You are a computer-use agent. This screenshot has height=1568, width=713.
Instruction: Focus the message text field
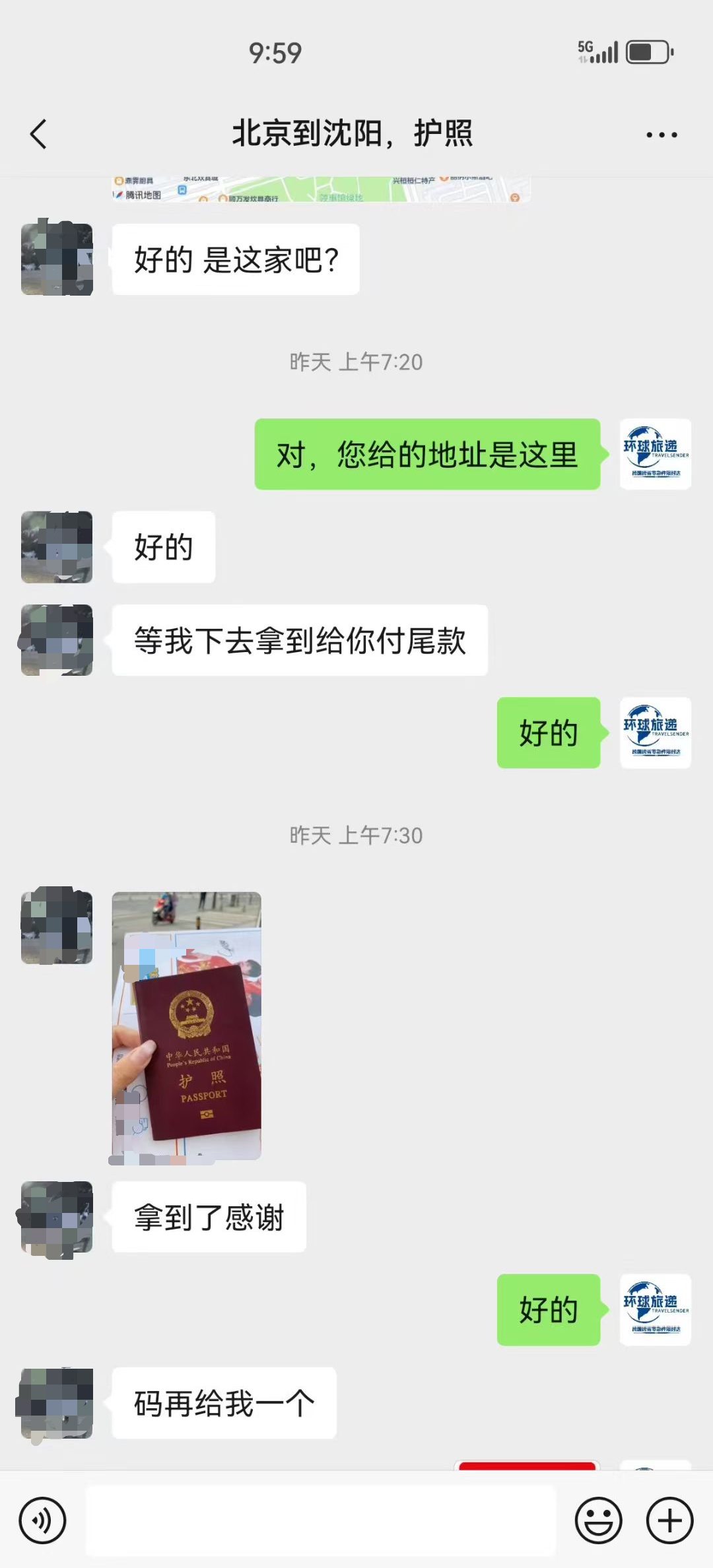pyautogui.click(x=321, y=1520)
